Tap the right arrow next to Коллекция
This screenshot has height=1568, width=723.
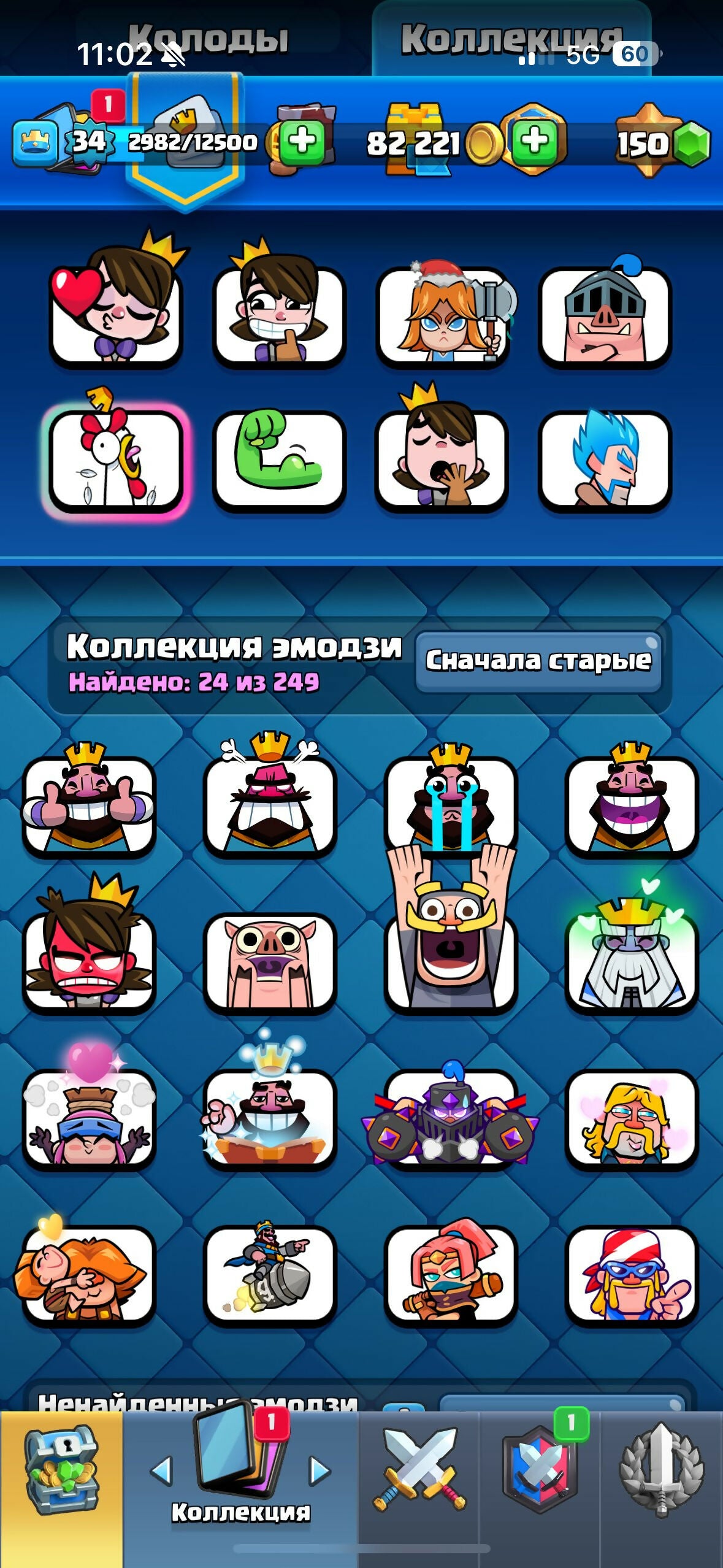(x=319, y=1471)
